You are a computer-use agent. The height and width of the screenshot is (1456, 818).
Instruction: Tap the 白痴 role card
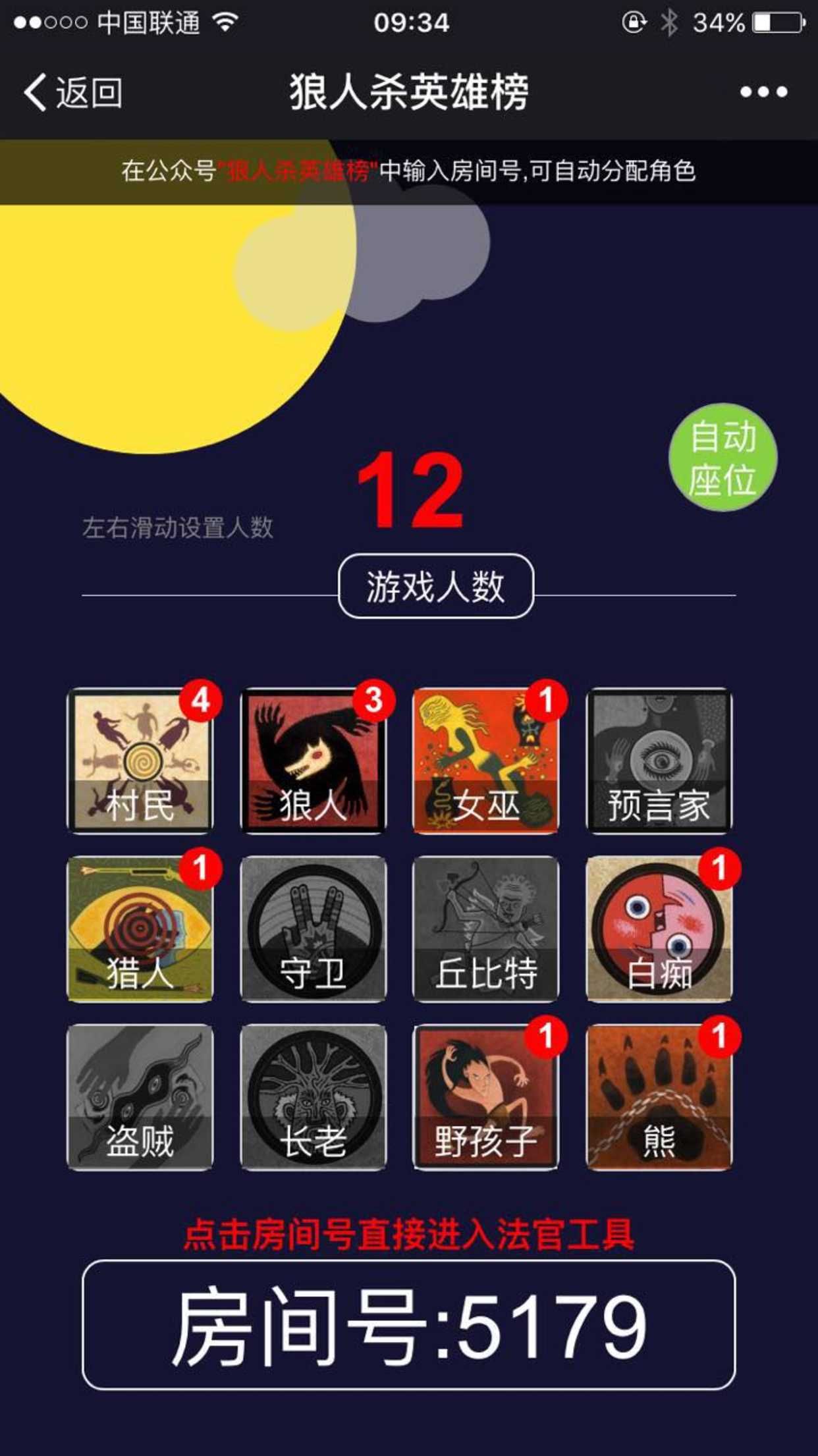click(659, 929)
